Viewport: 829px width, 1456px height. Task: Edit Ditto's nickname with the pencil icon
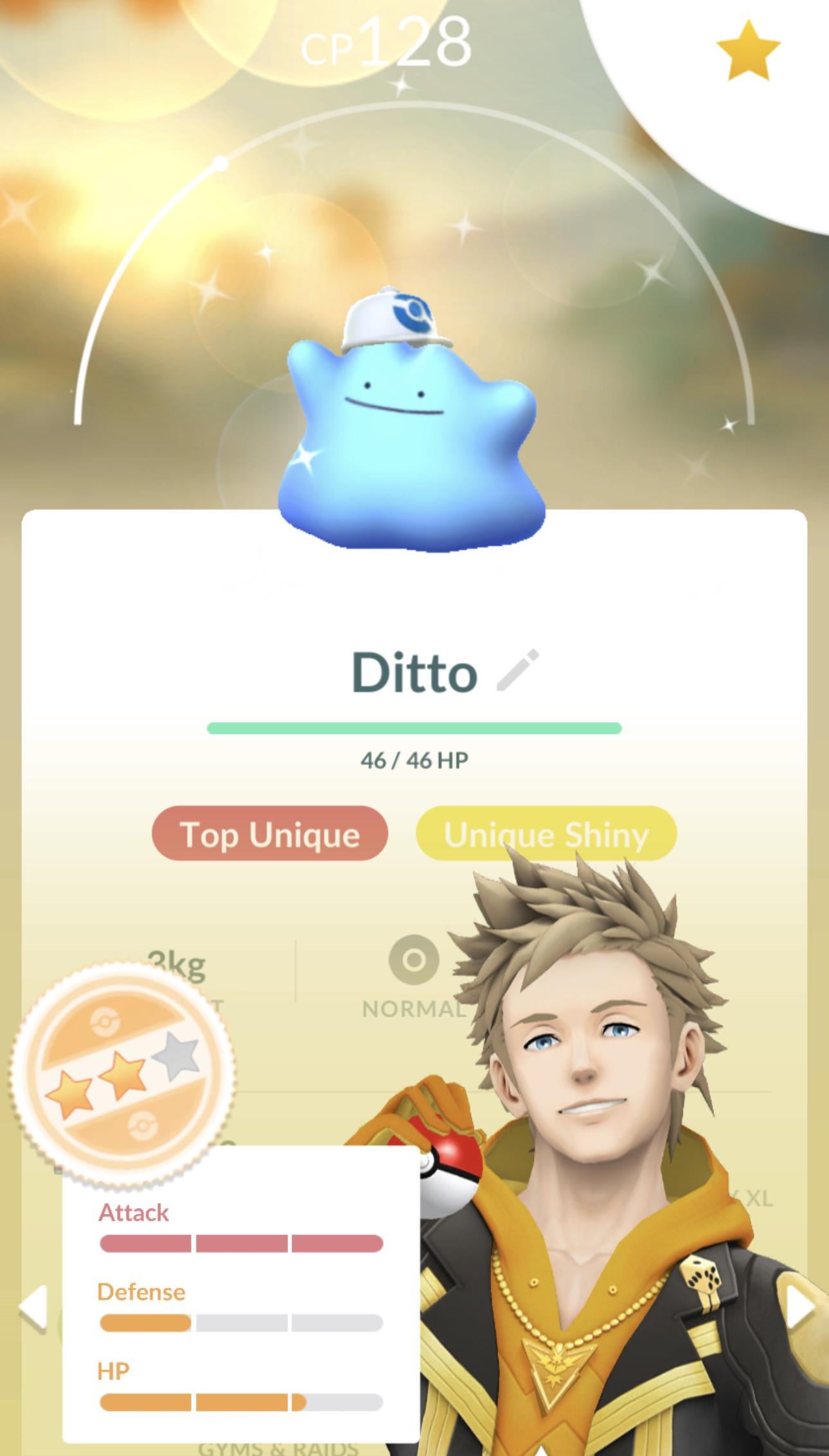518,671
